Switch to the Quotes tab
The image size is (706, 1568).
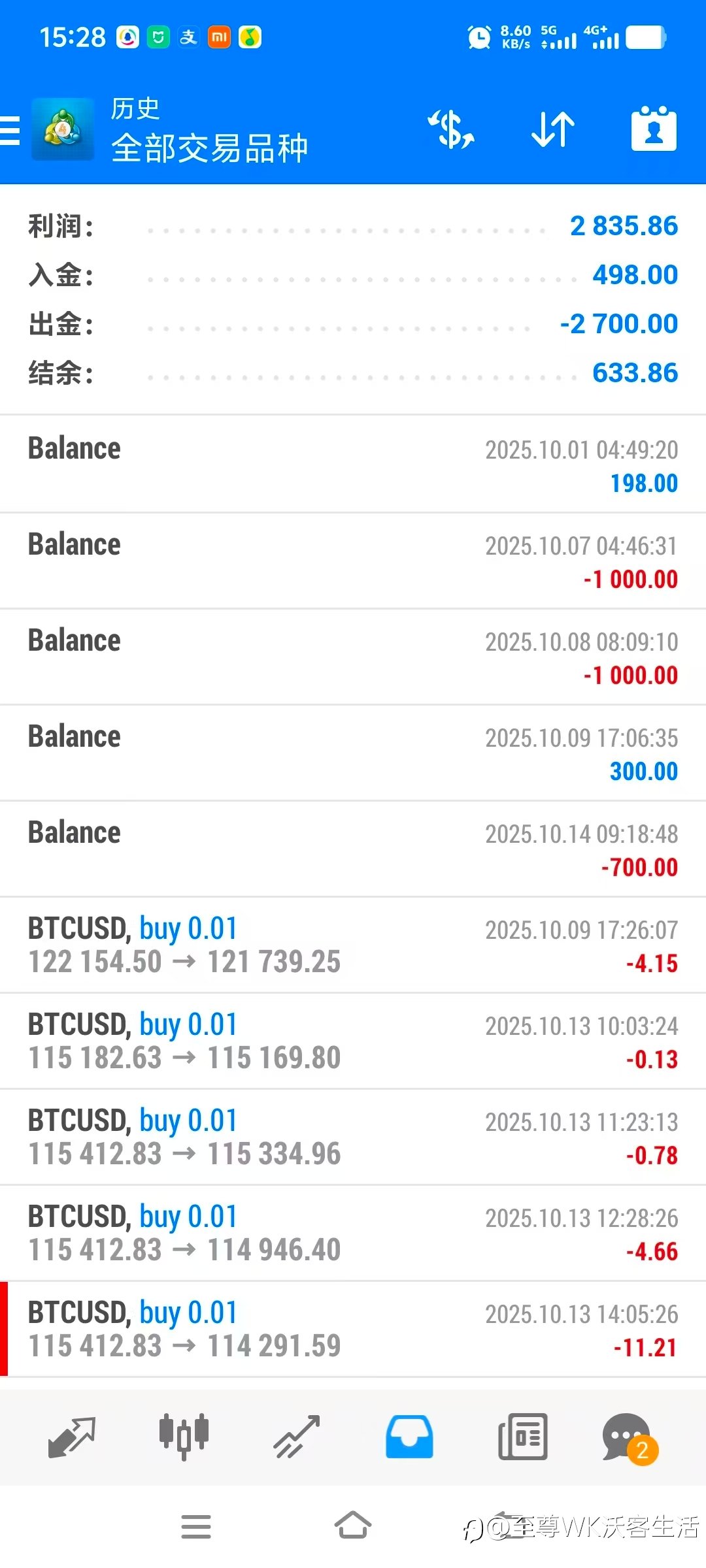(x=72, y=1437)
